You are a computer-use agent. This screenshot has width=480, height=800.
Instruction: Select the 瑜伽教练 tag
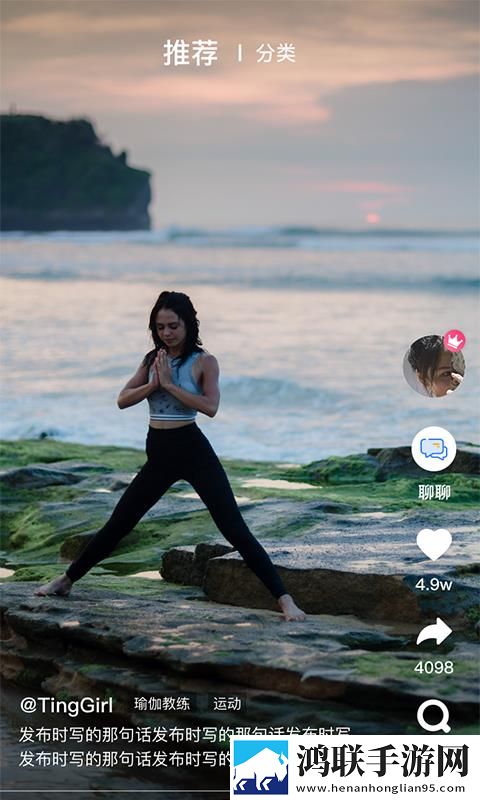162,704
